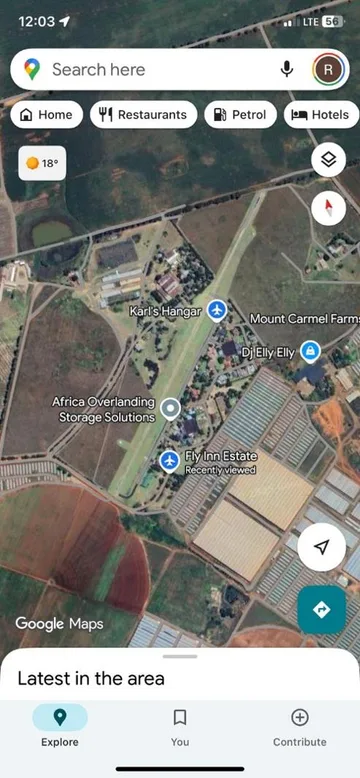This screenshot has width=360, height=778.
Task: Switch to the Contribute tab
Action: pos(300,726)
